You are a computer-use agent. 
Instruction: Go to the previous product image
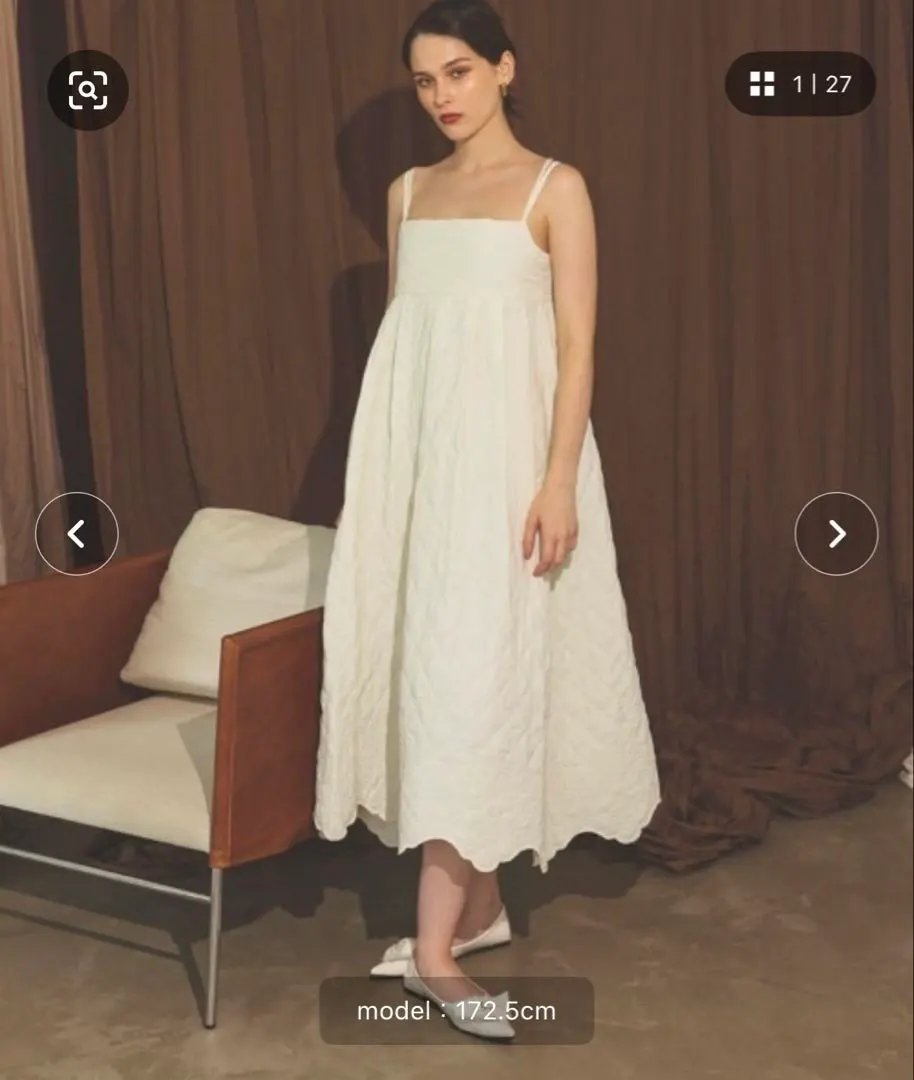click(x=77, y=534)
